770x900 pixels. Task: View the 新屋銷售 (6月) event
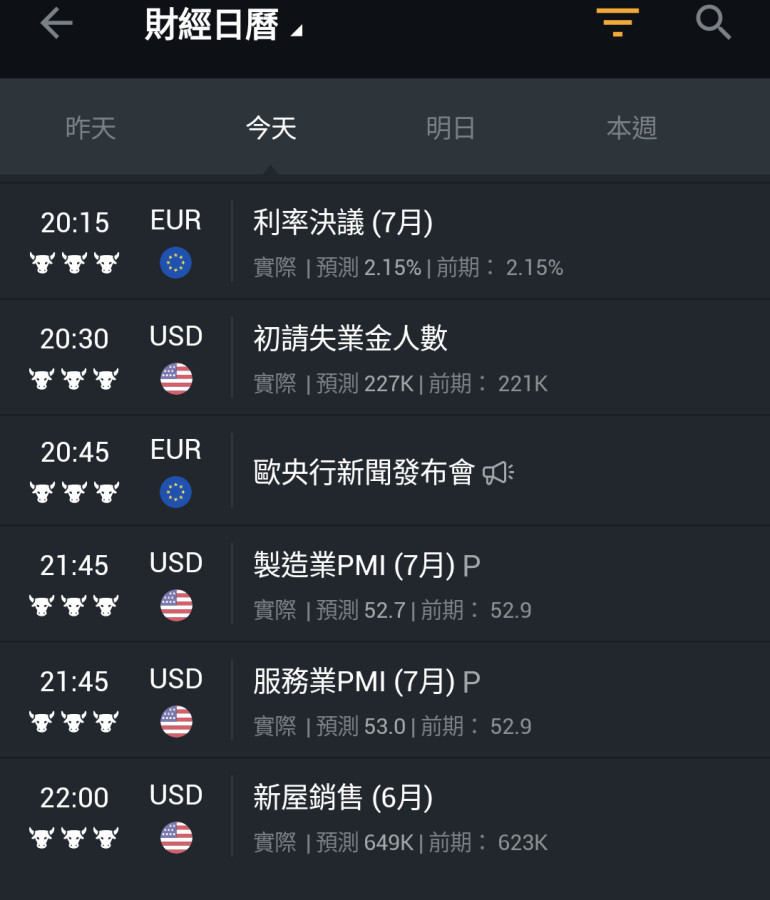[343, 798]
